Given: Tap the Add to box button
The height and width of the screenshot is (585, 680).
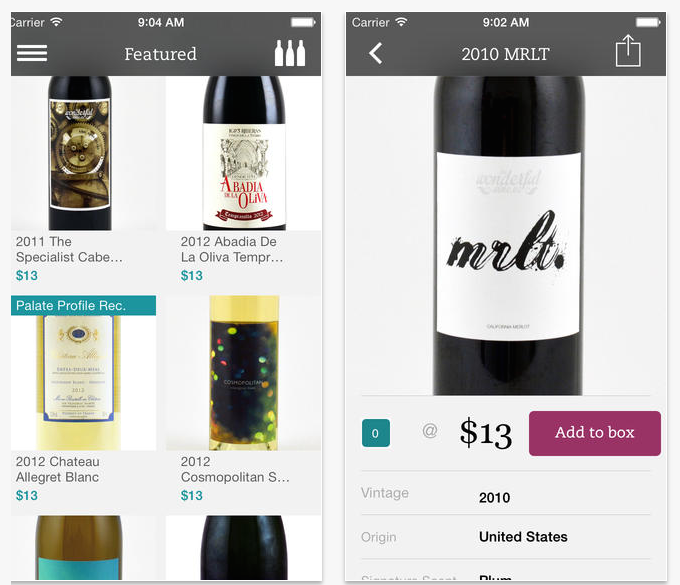Looking at the screenshot, I should tap(594, 433).
